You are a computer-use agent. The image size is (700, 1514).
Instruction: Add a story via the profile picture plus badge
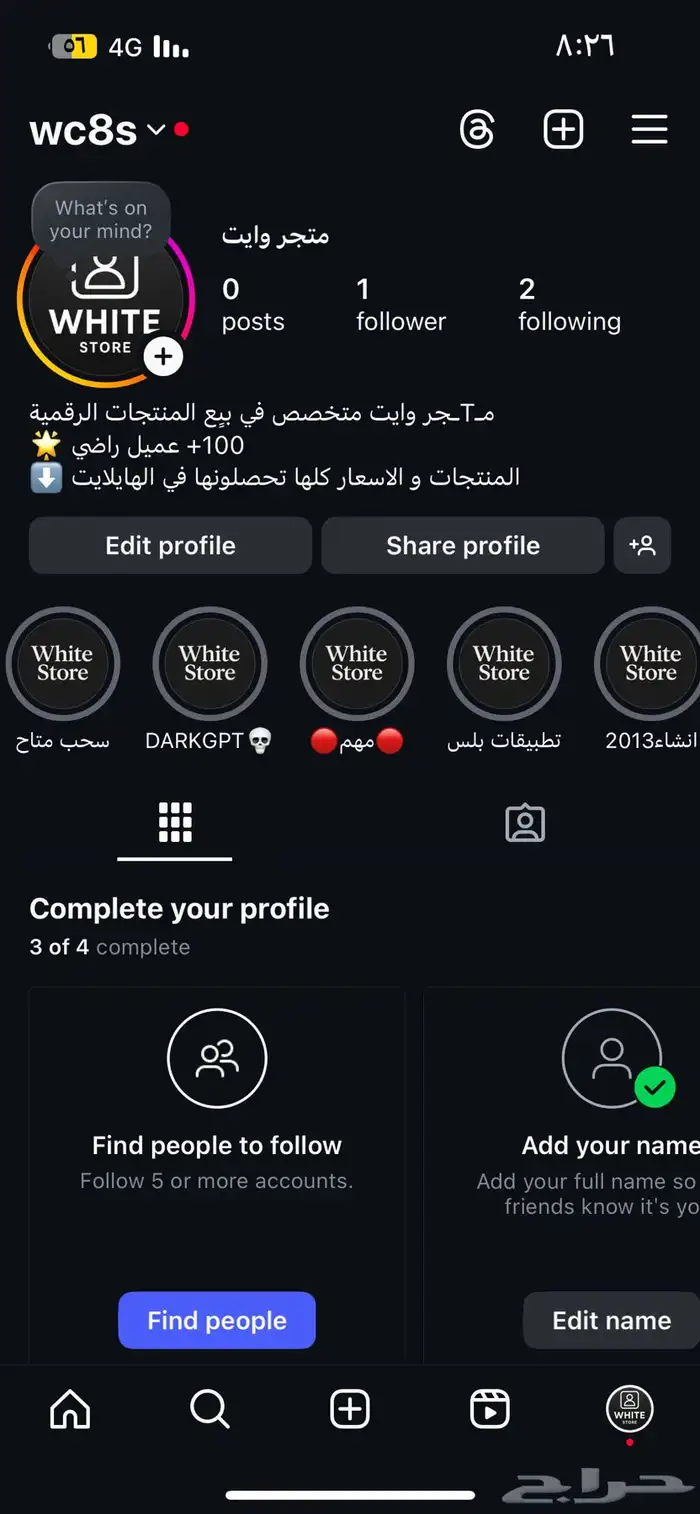(163, 356)
